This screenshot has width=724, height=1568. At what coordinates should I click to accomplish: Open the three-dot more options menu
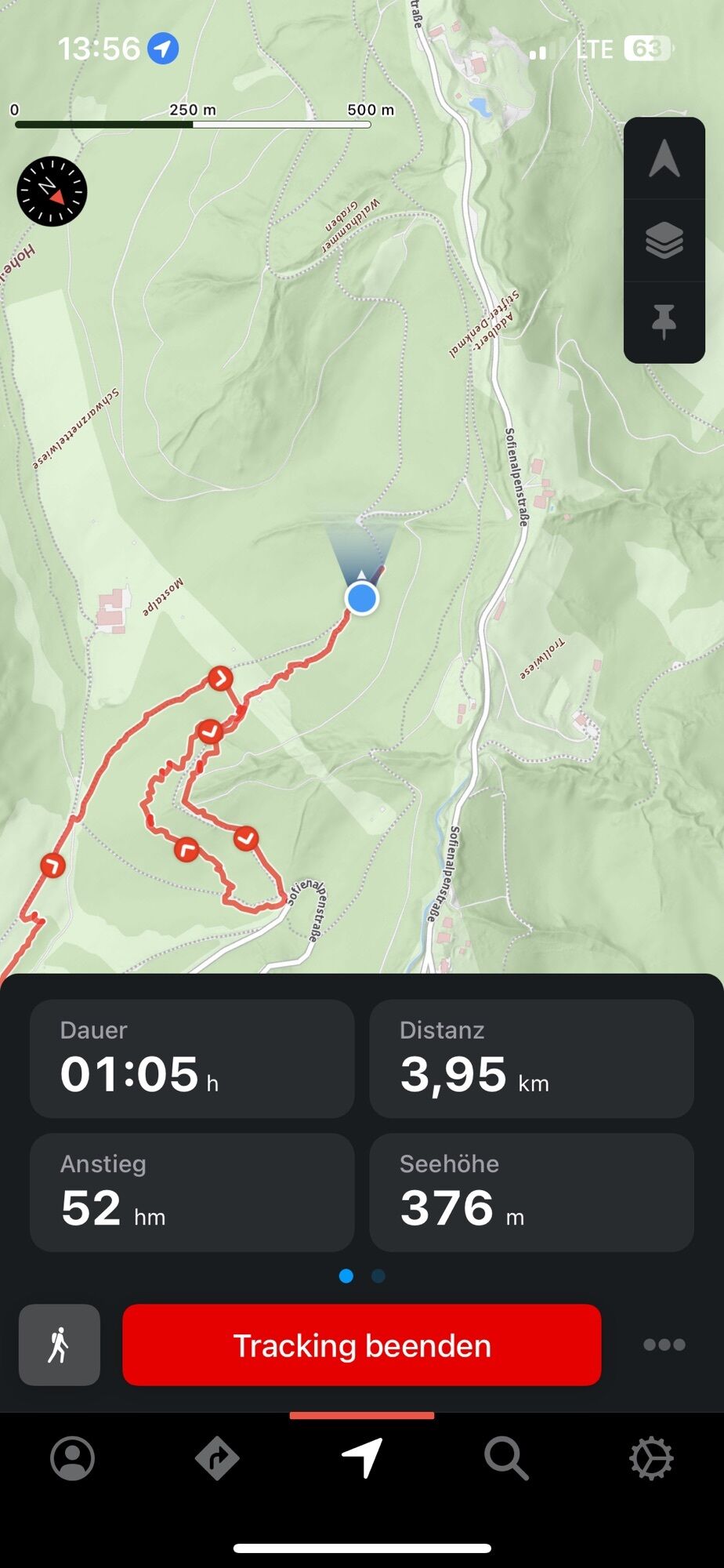(664, 1345)
